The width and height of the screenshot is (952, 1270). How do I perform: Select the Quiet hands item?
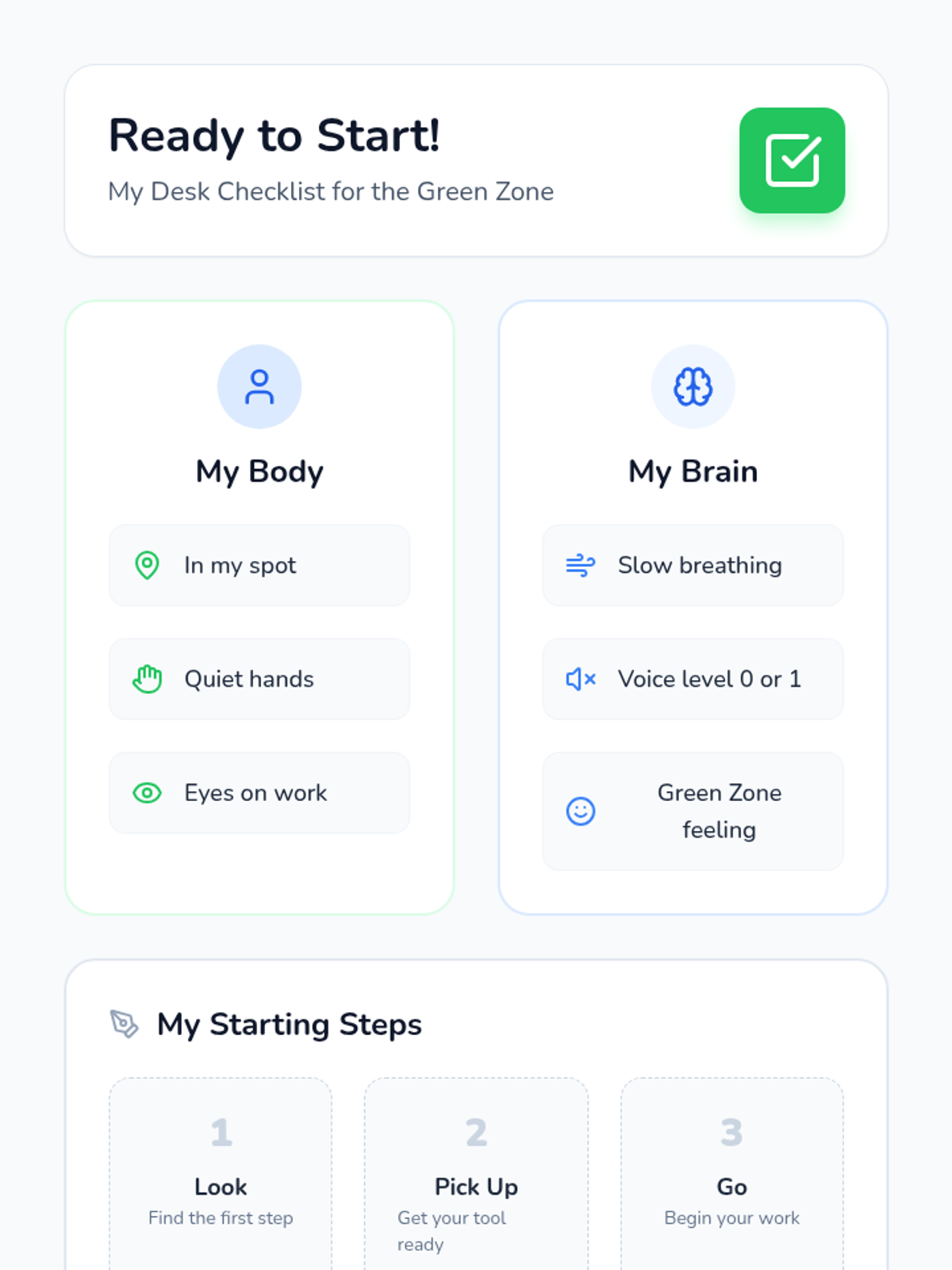tap(259, 679)
